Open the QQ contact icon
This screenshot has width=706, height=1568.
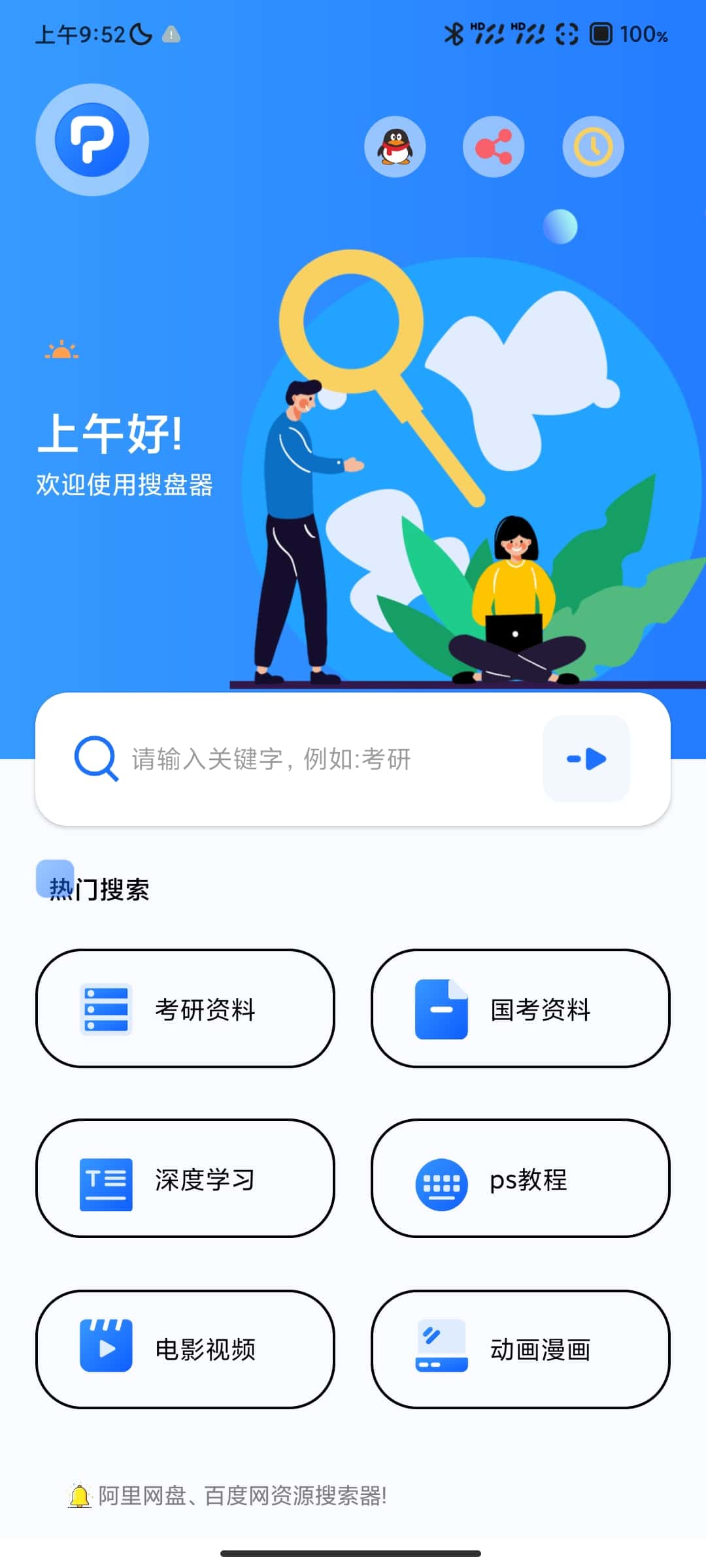(x=395, y=147)
